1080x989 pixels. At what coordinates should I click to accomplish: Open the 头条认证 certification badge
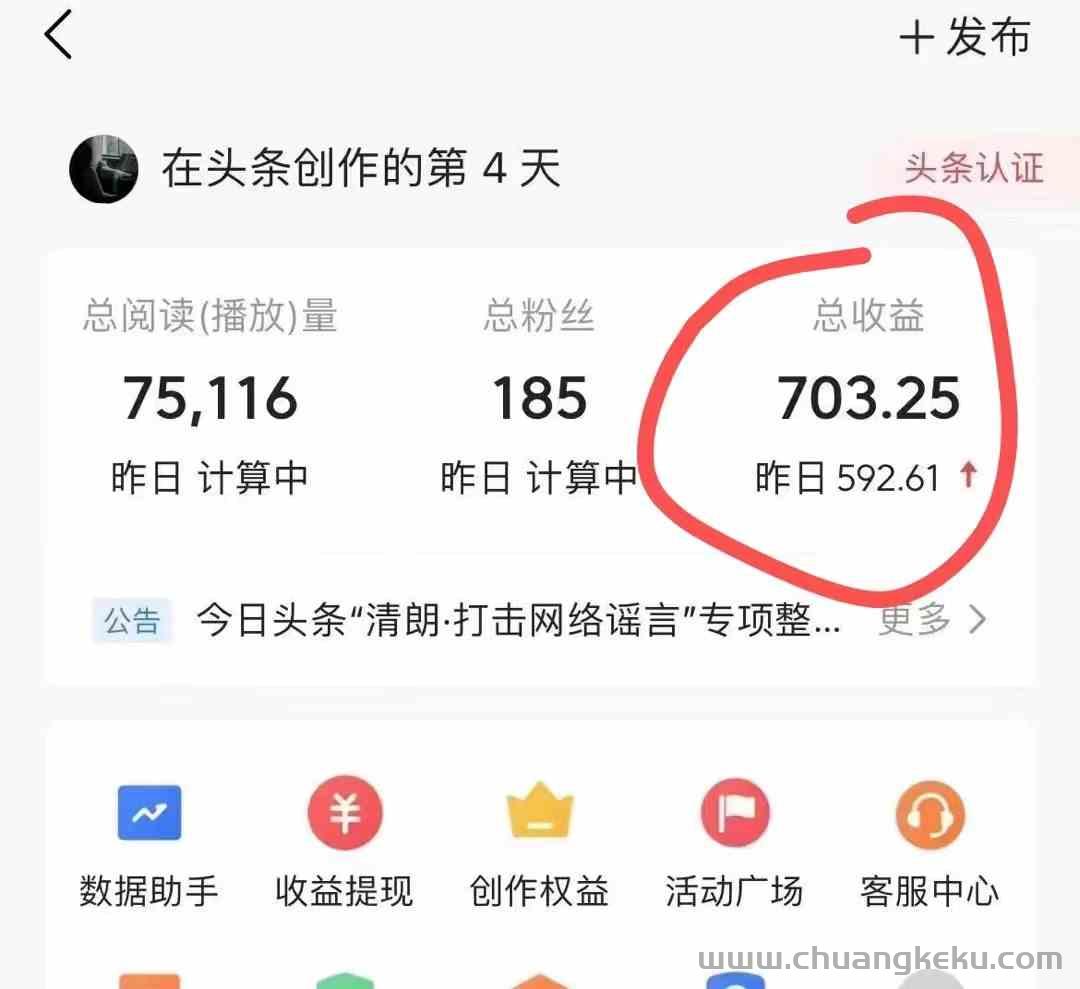pos(973,168)
